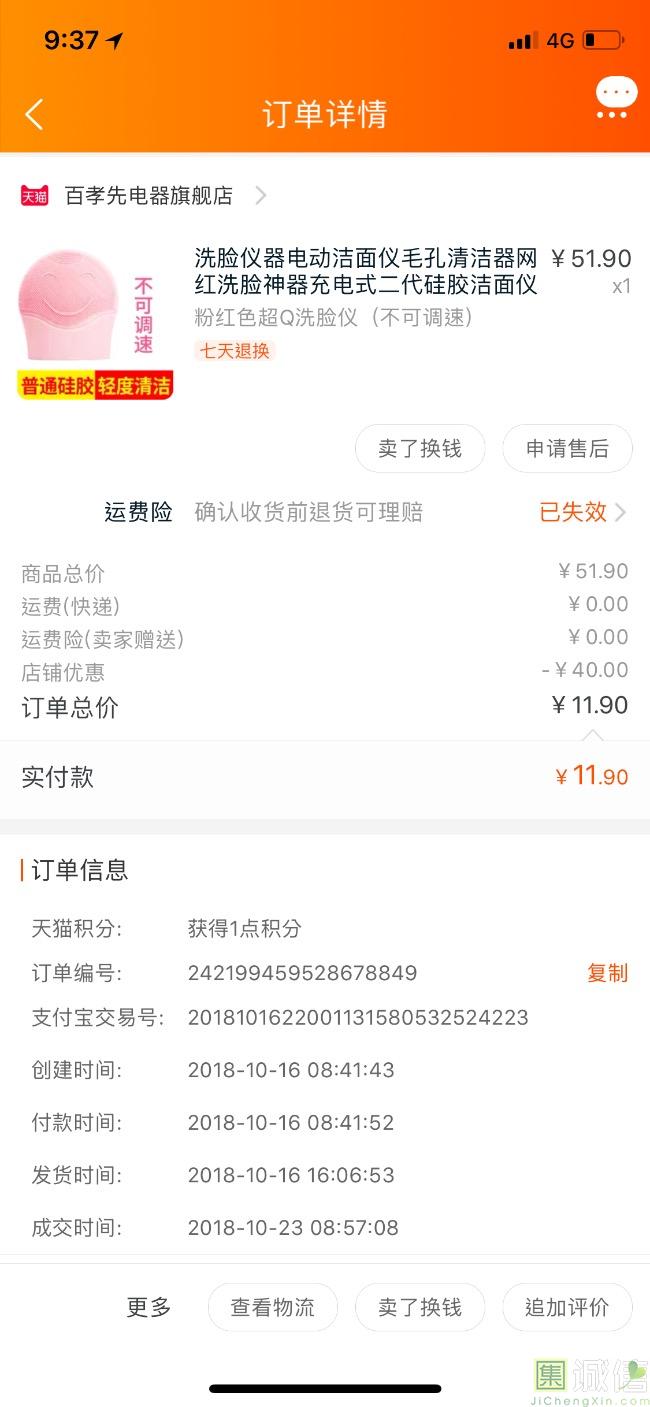Image resolution: width=650 pixels, height=1407 pixels.
Task: Go back from order details
Action: pos(34,114)
